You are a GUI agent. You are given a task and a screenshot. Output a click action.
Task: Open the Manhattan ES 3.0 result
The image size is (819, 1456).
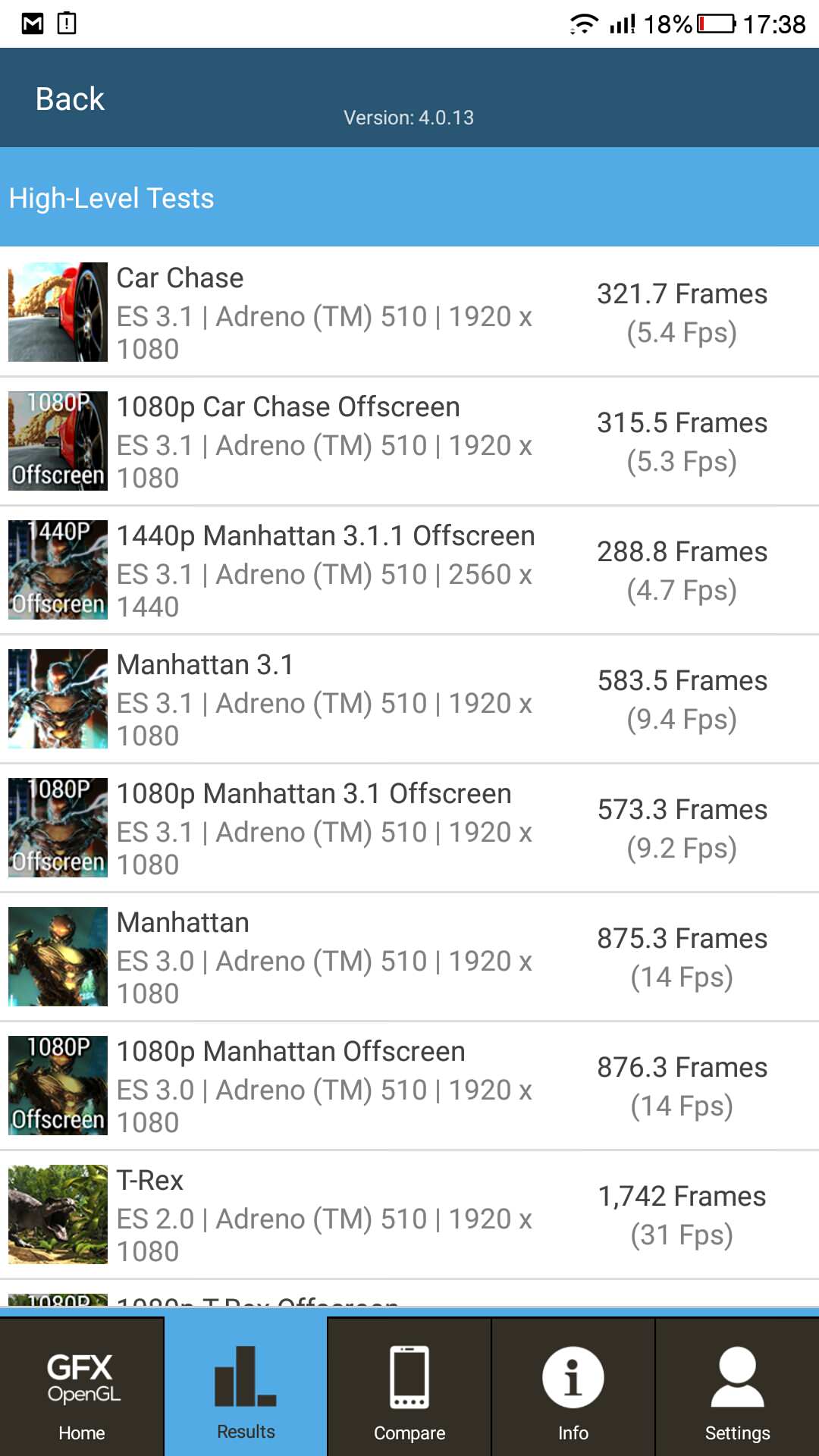click(409, 956)
